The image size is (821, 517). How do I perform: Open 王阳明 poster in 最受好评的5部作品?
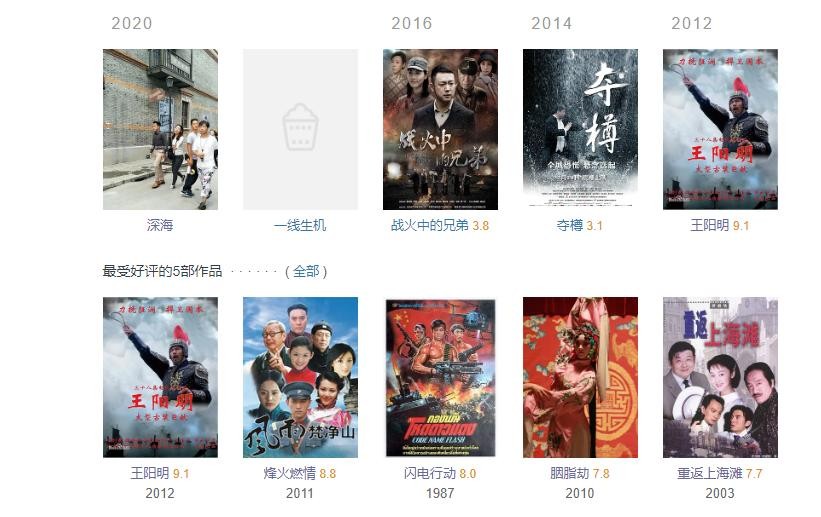(160, 377)
